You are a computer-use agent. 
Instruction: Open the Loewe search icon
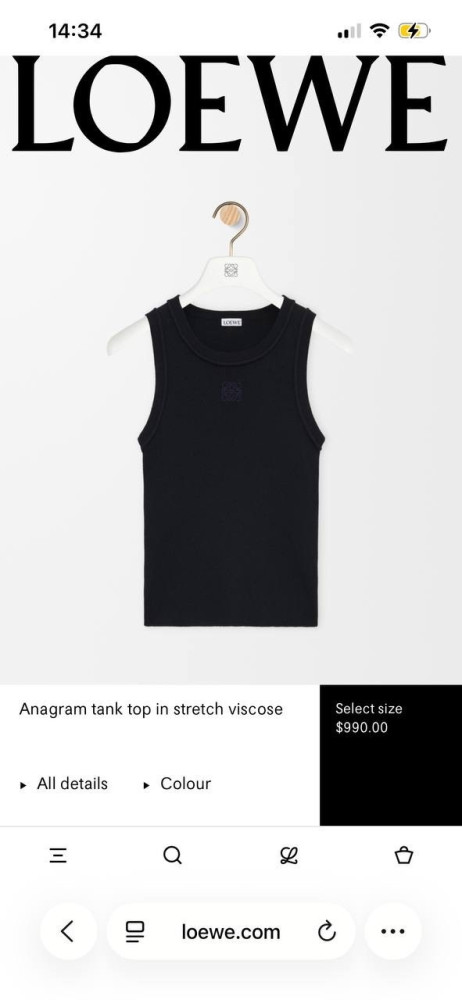[172, 855]
